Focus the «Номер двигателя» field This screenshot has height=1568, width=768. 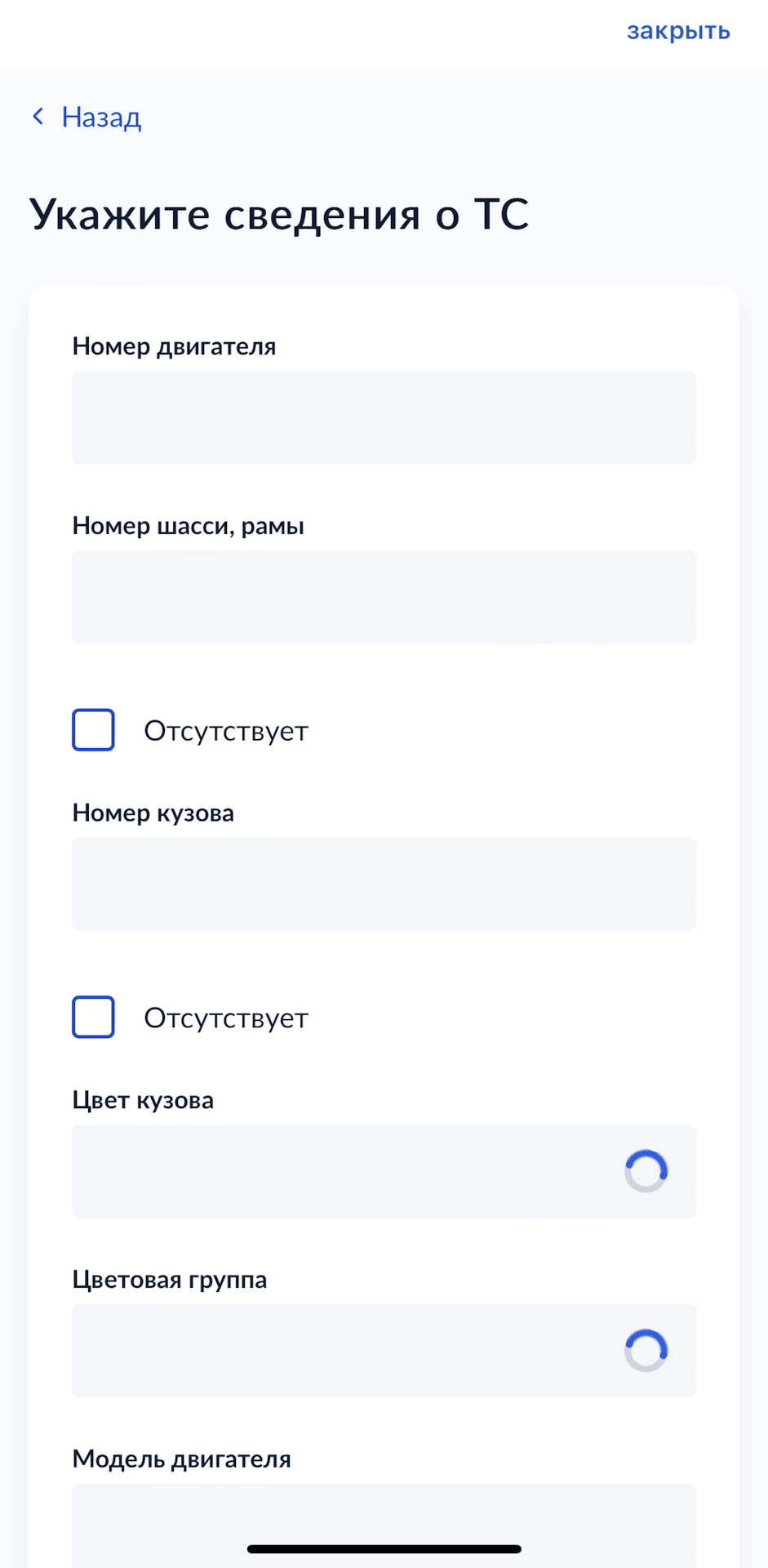(x=384, y=417)
